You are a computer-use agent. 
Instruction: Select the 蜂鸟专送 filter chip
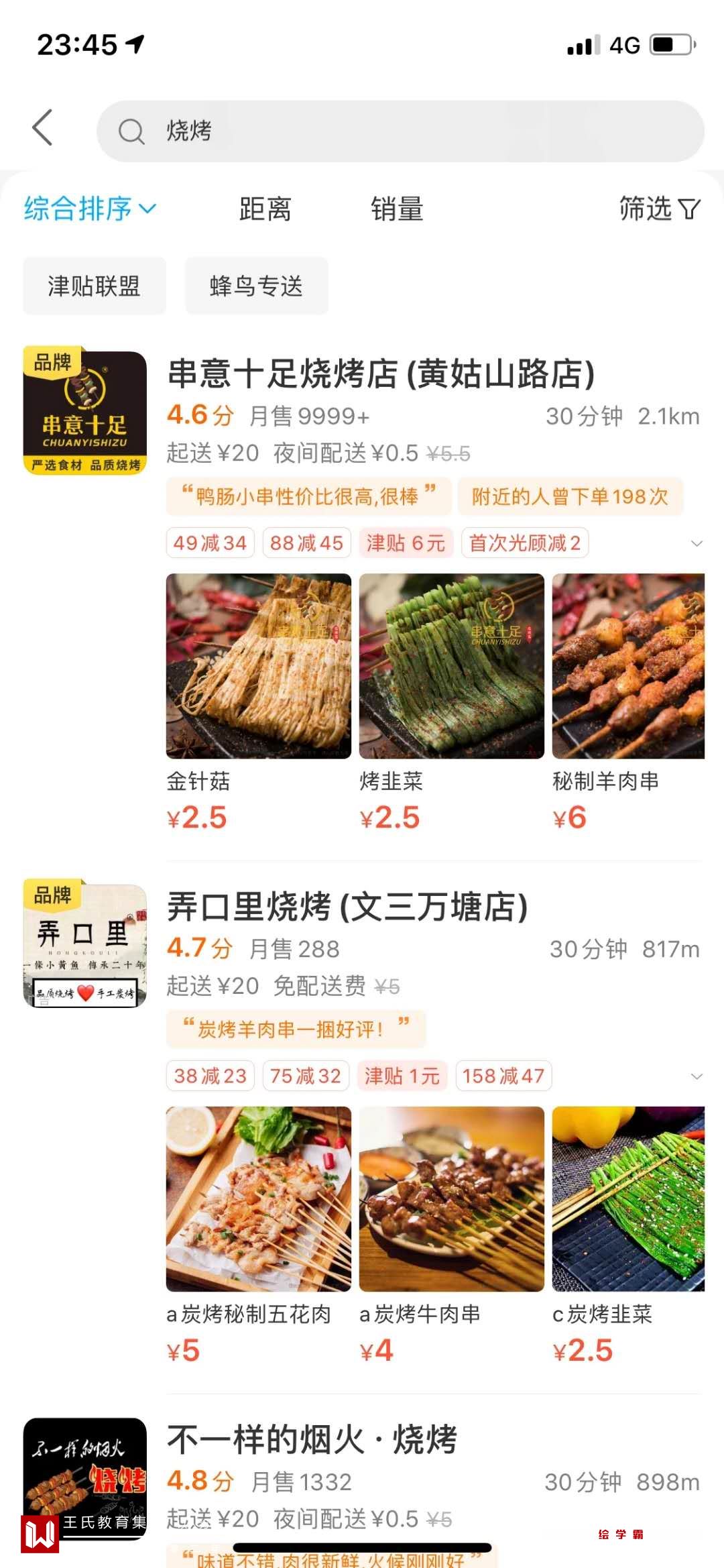click(256, 286)
